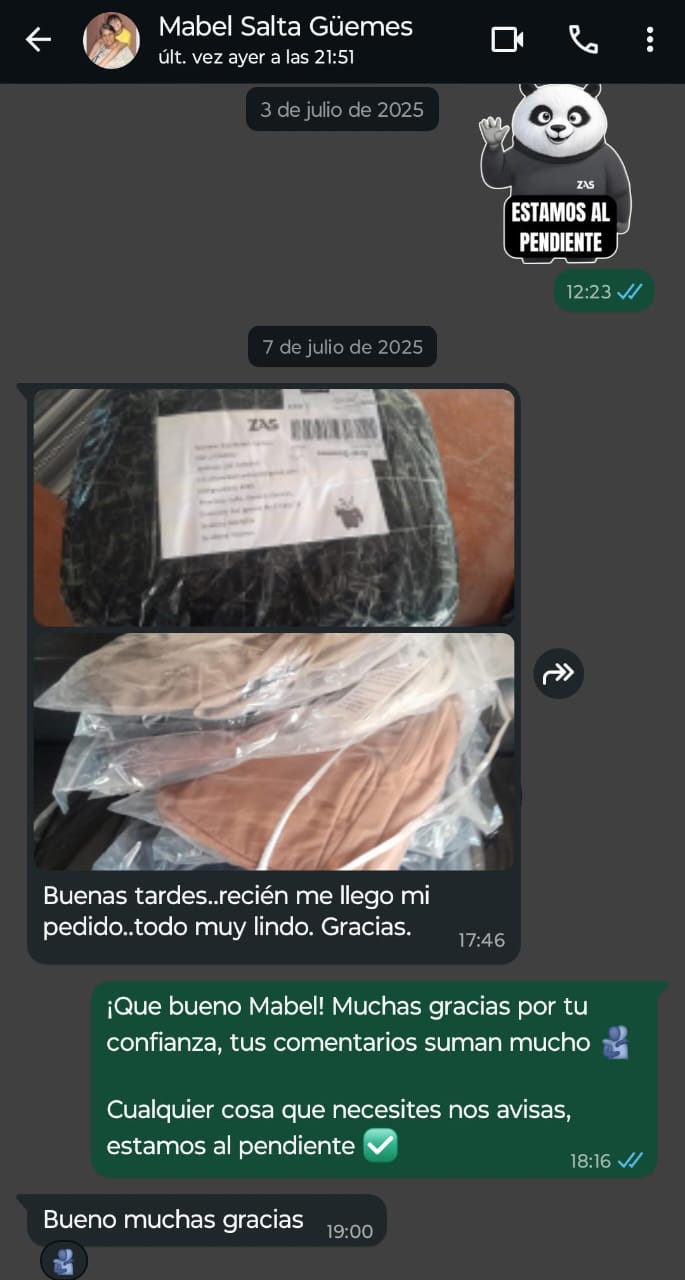685x1280 pixels.
Task: Forward the received photos
Action: (558, 675)
